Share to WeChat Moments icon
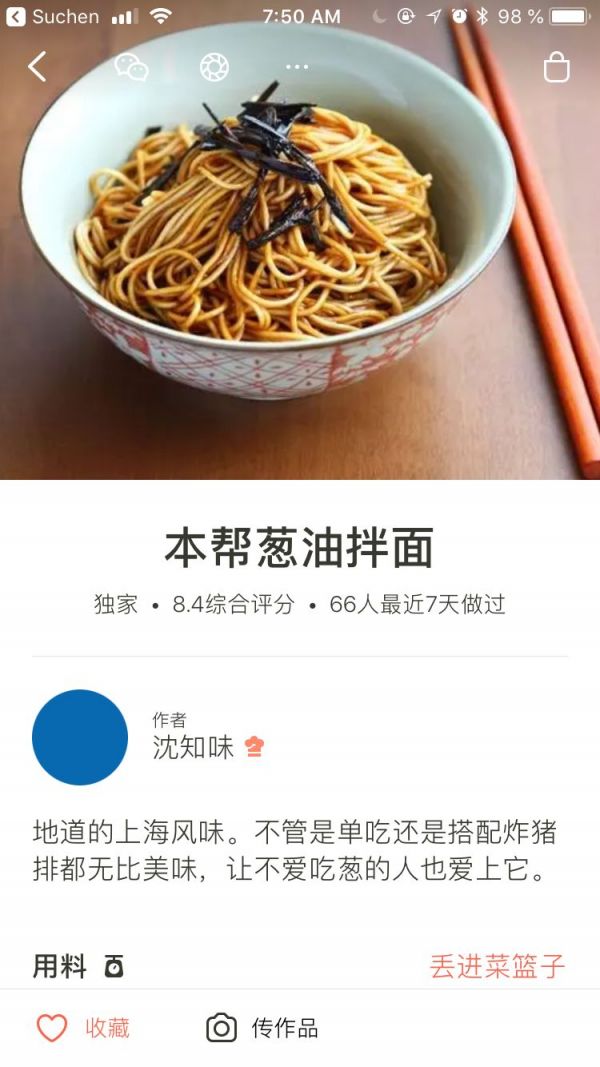The height and width of the screenshot is (1067, 600). [x=214, y=67]
